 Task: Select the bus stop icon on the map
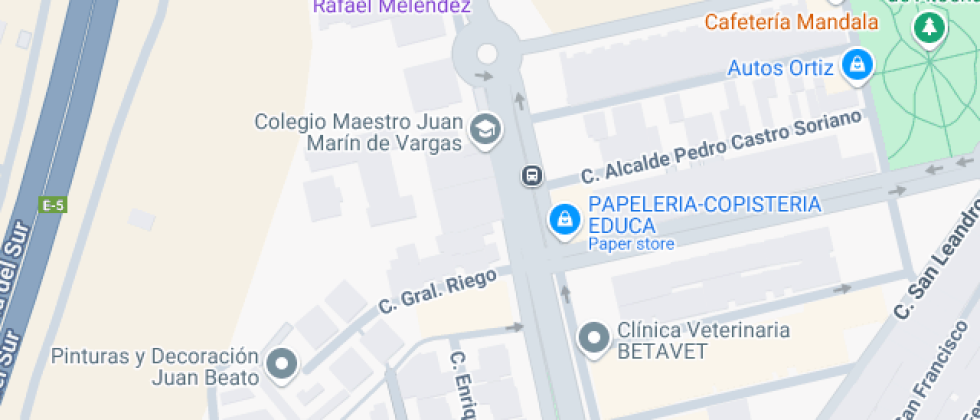pos(532,176)
